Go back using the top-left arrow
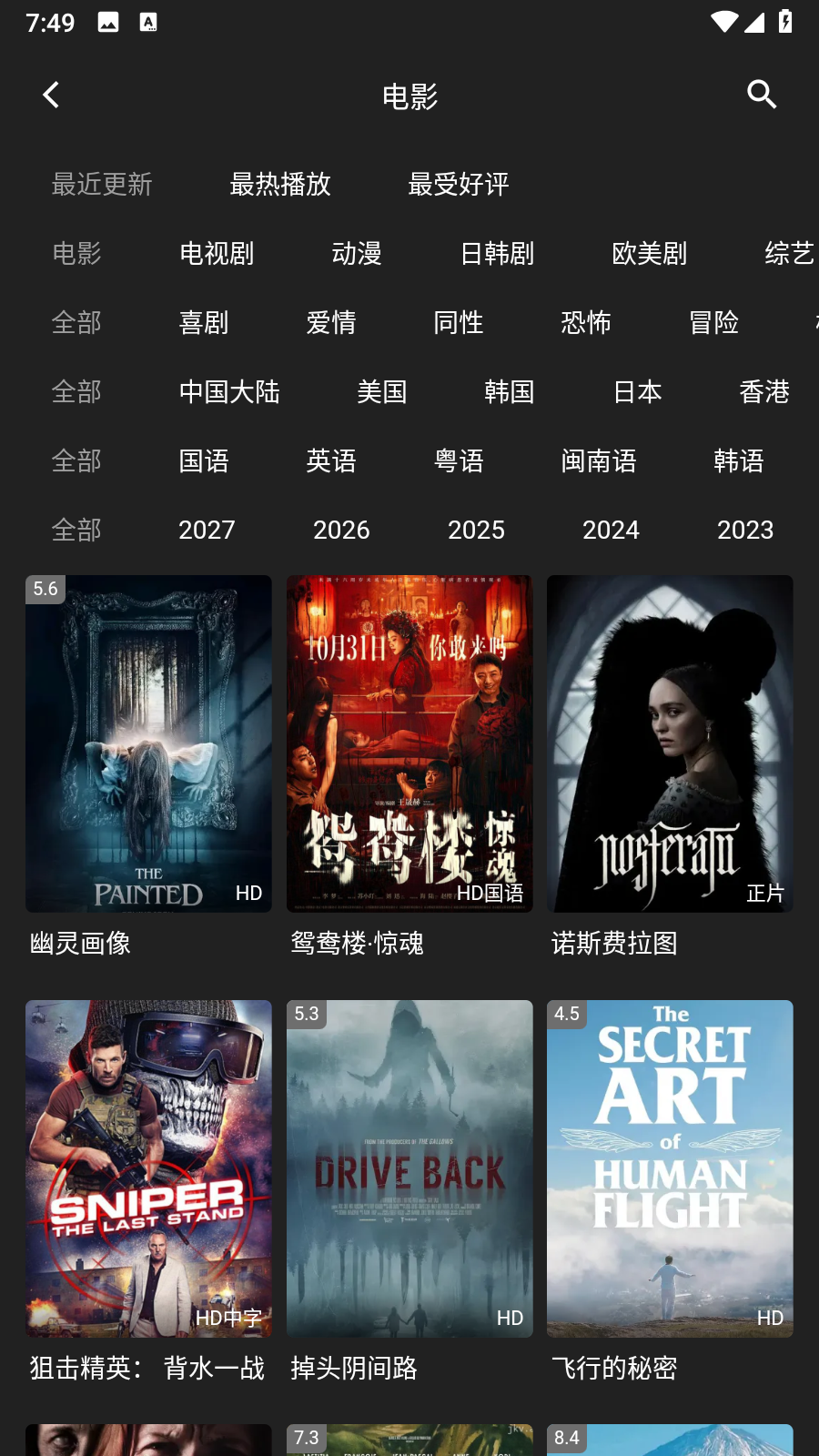Screen dimensions: 819x1456 [x=51, y=95]
